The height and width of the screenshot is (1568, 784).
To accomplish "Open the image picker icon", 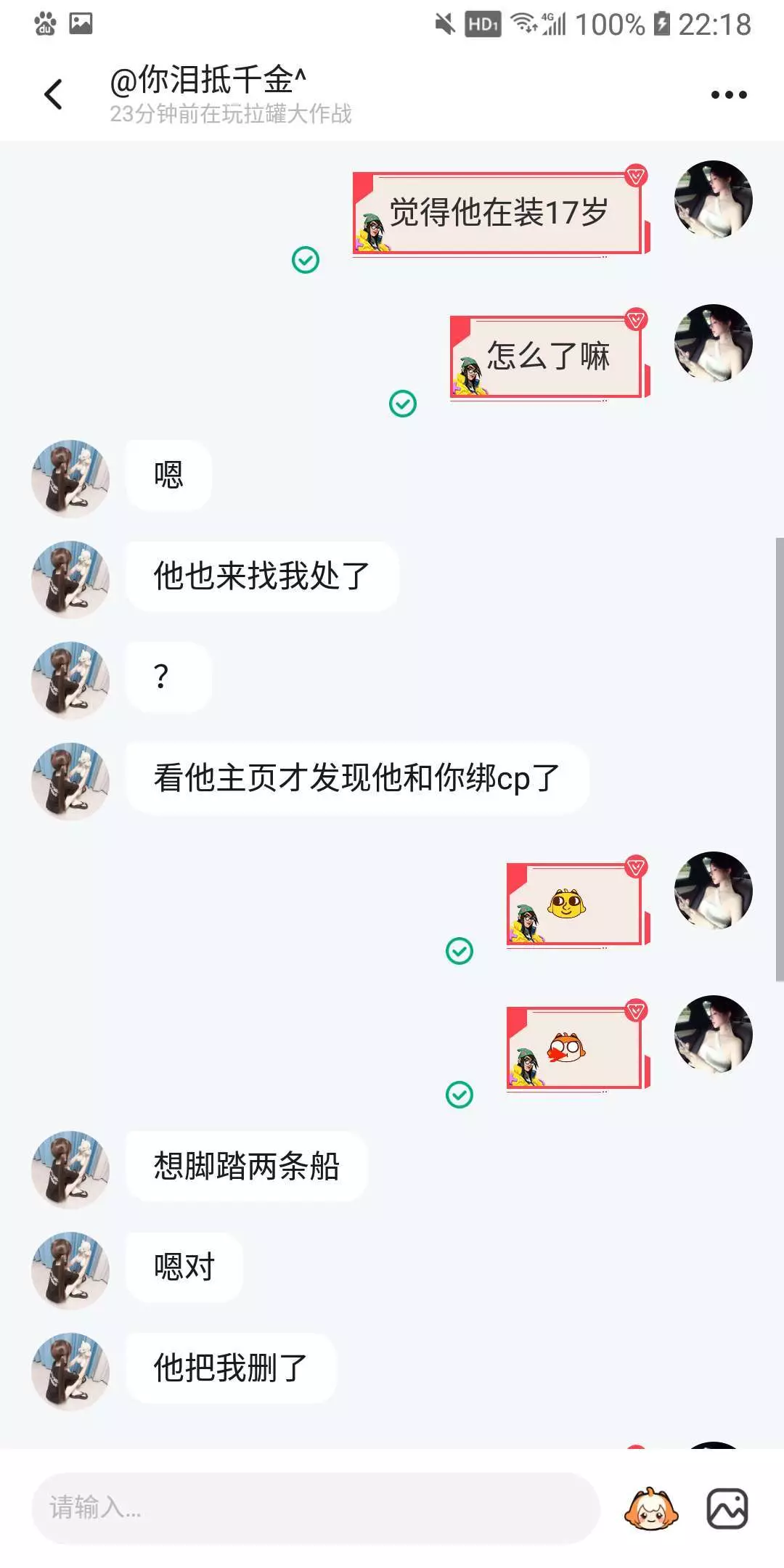I will point(727,1508).
